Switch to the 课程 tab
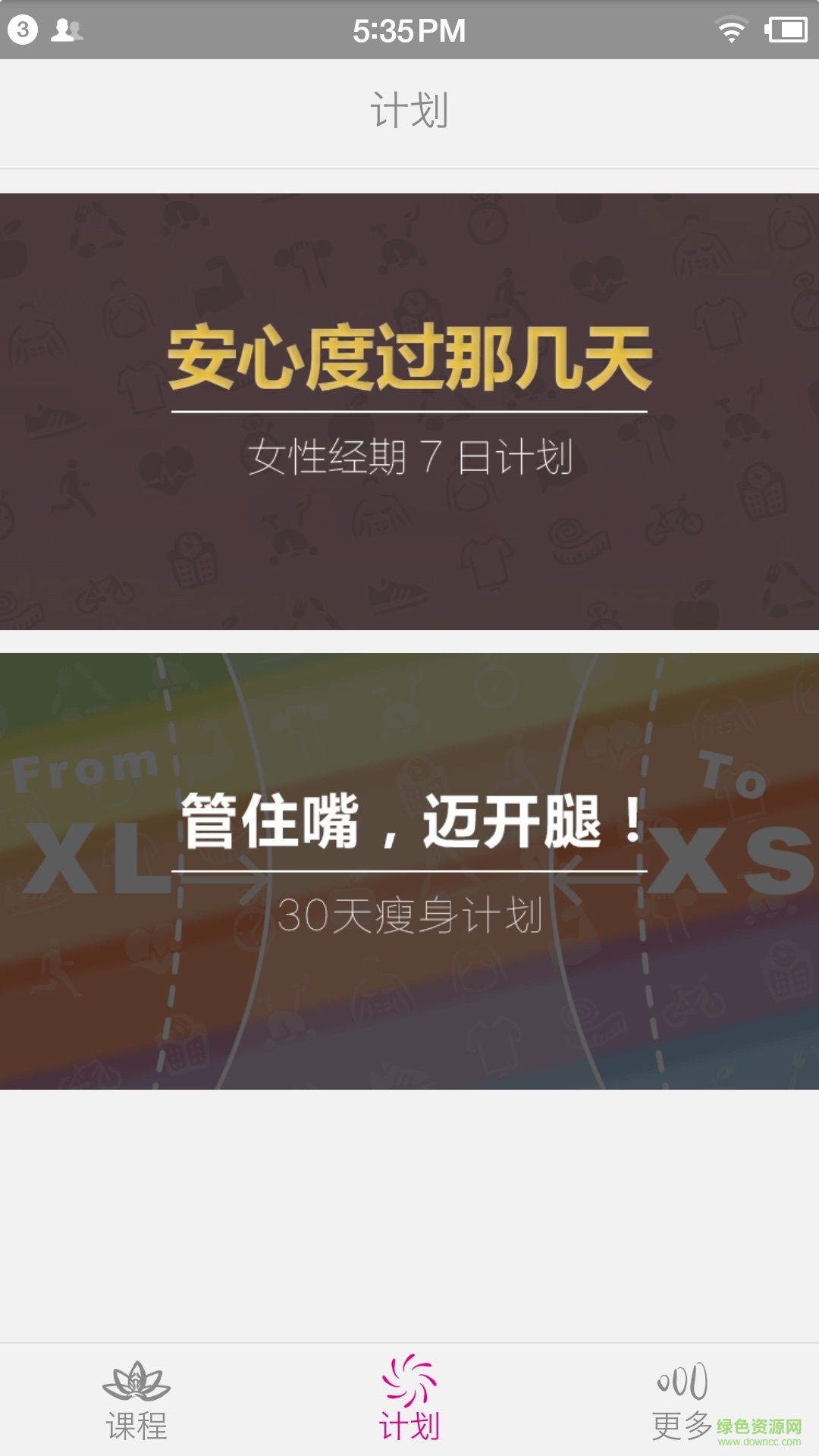Image resolution: width=819 pixels, height=1456 pixels. (136, 1400)
